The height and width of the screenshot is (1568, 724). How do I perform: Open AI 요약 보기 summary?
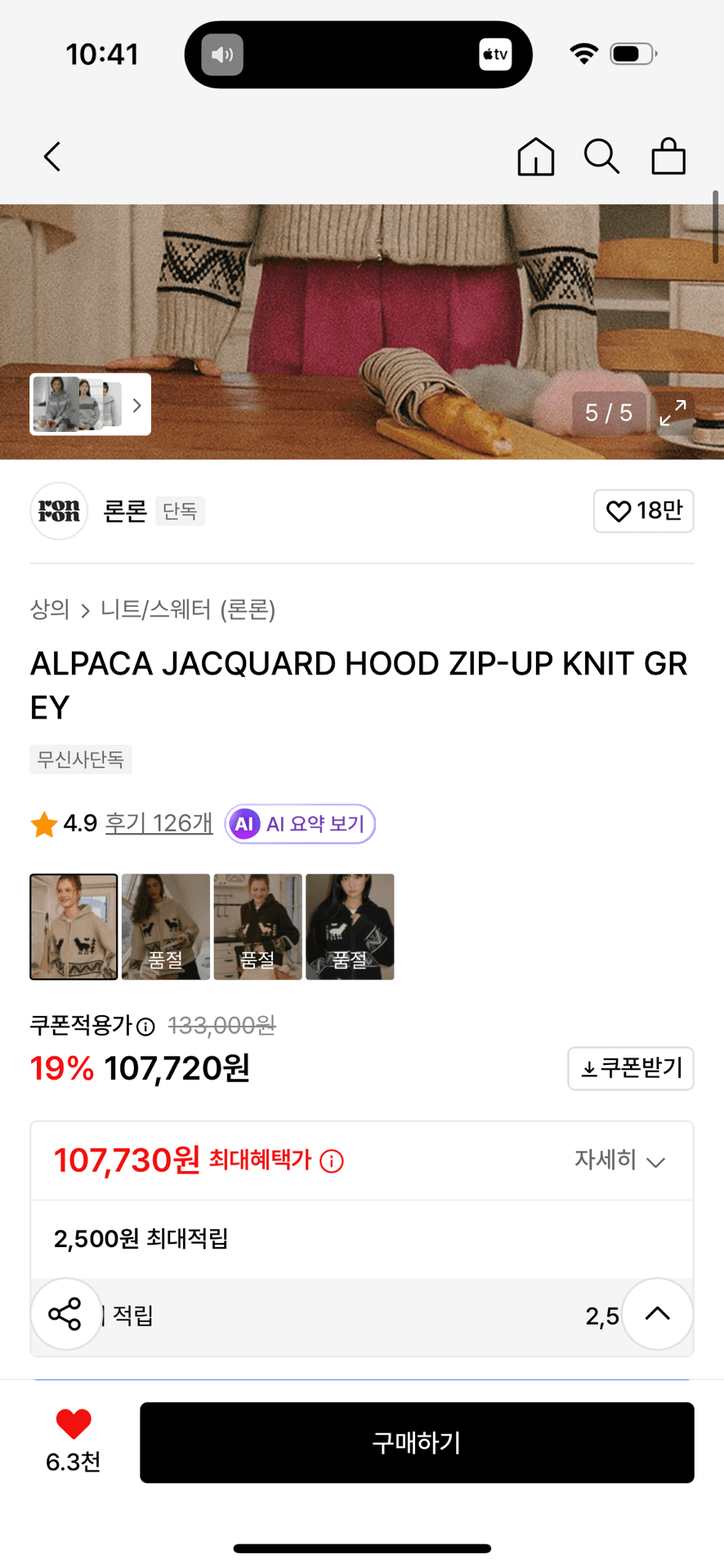tap(300, 824)
